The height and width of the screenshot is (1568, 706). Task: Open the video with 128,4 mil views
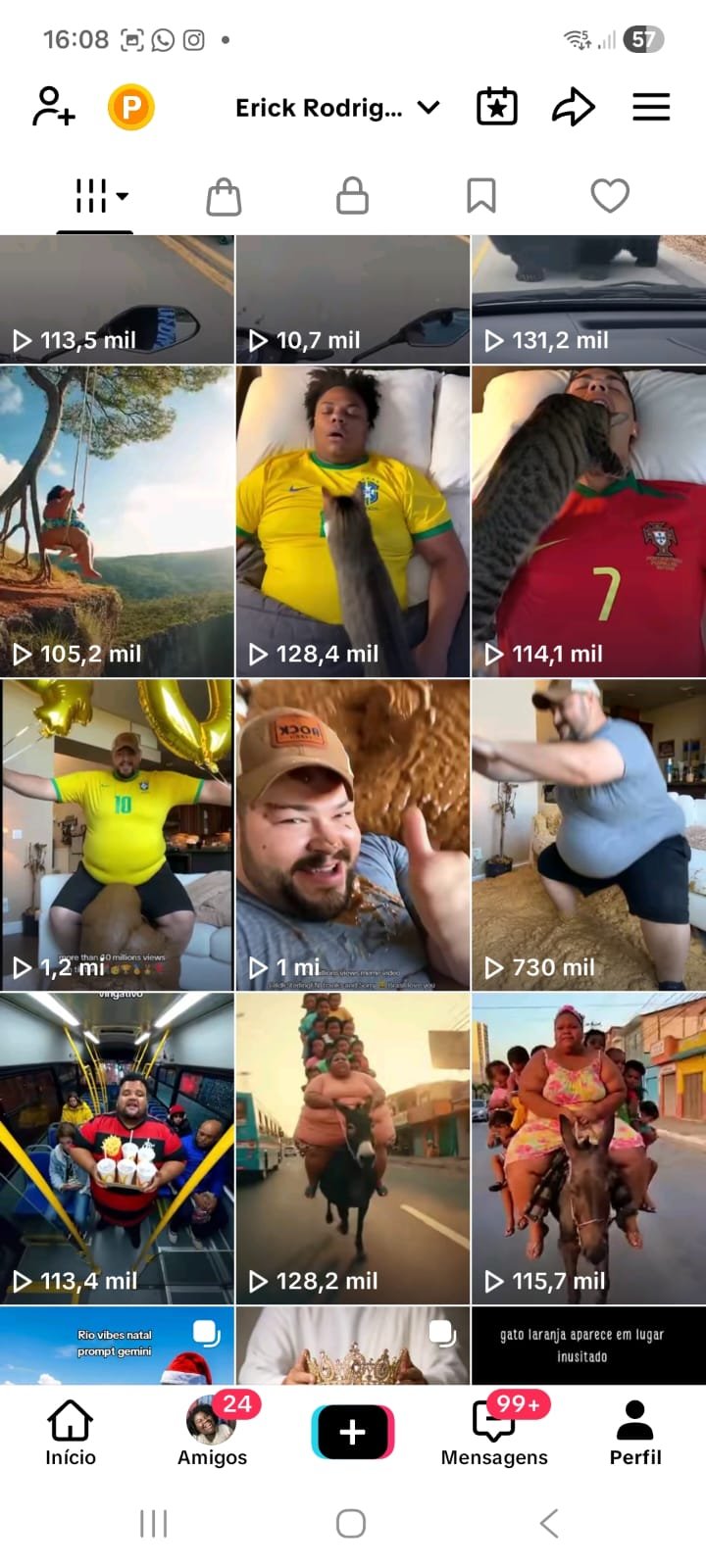[353, 519]
